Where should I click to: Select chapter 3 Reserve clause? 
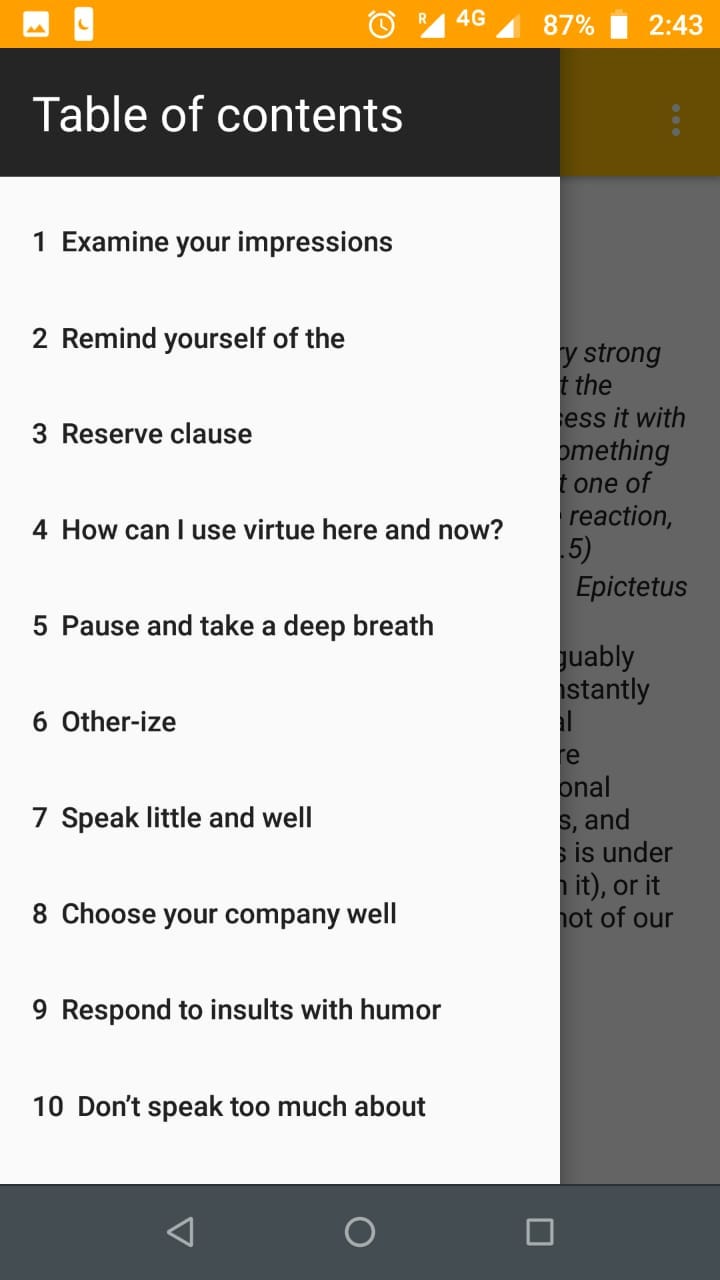coord(280,434)
